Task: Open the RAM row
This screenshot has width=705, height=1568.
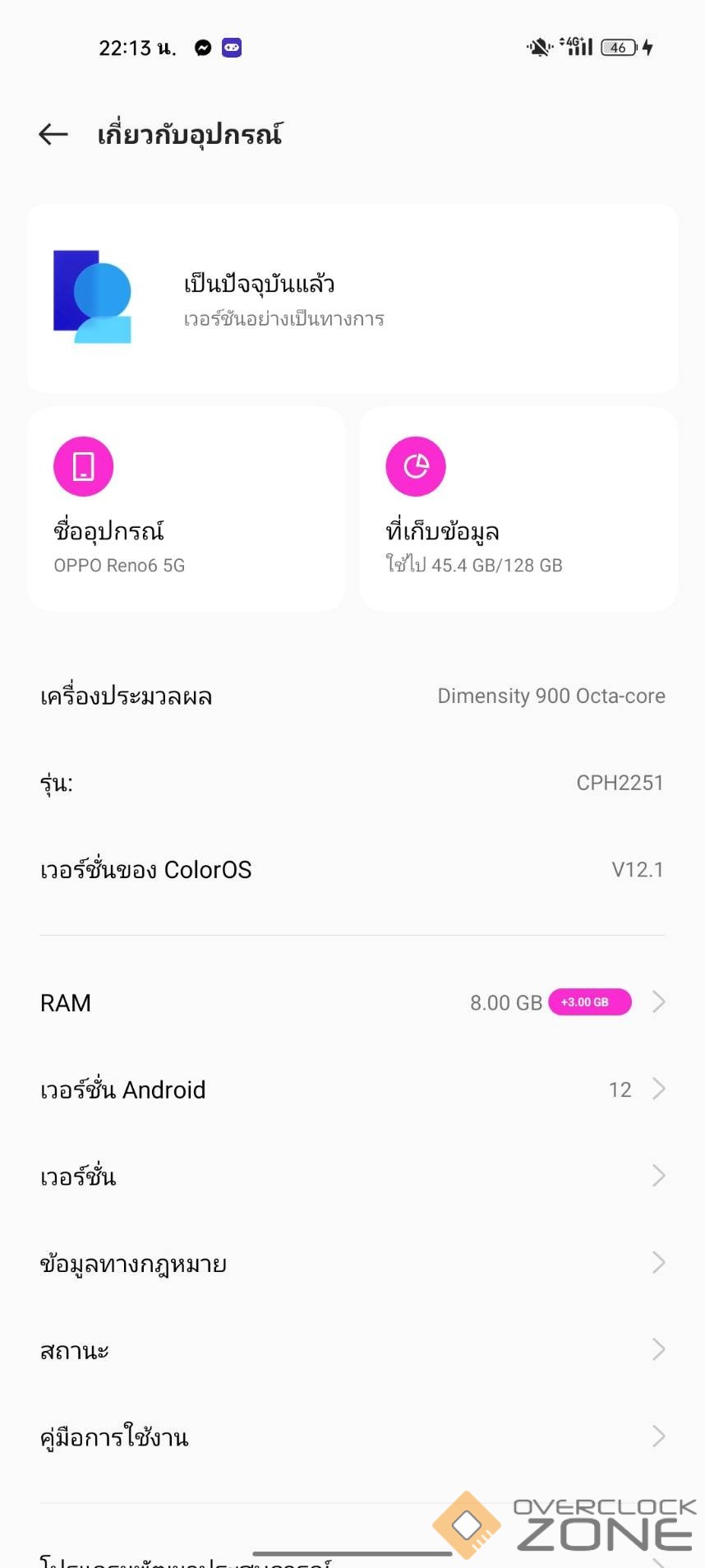Action: tap(352, 1002)
